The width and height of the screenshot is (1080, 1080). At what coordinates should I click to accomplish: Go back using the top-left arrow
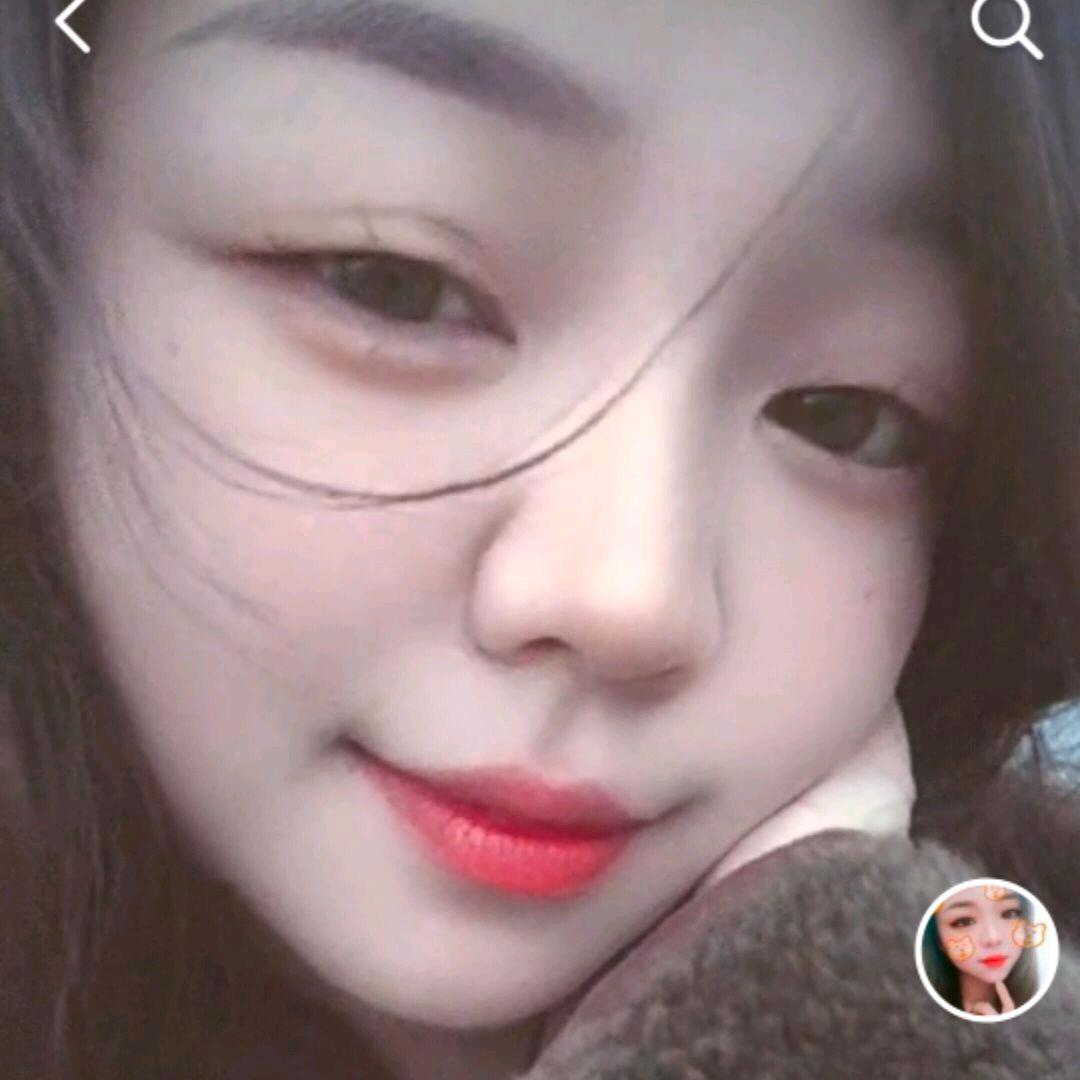coord(72,26)
